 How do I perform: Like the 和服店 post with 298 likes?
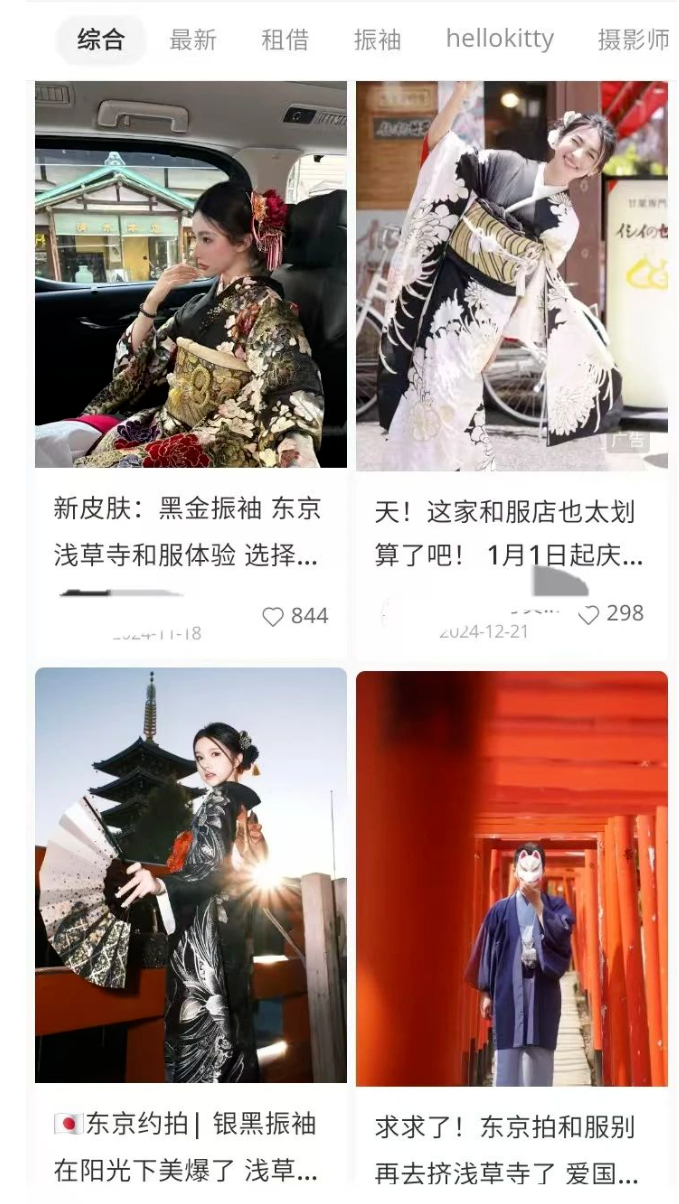tap(590, 615)
